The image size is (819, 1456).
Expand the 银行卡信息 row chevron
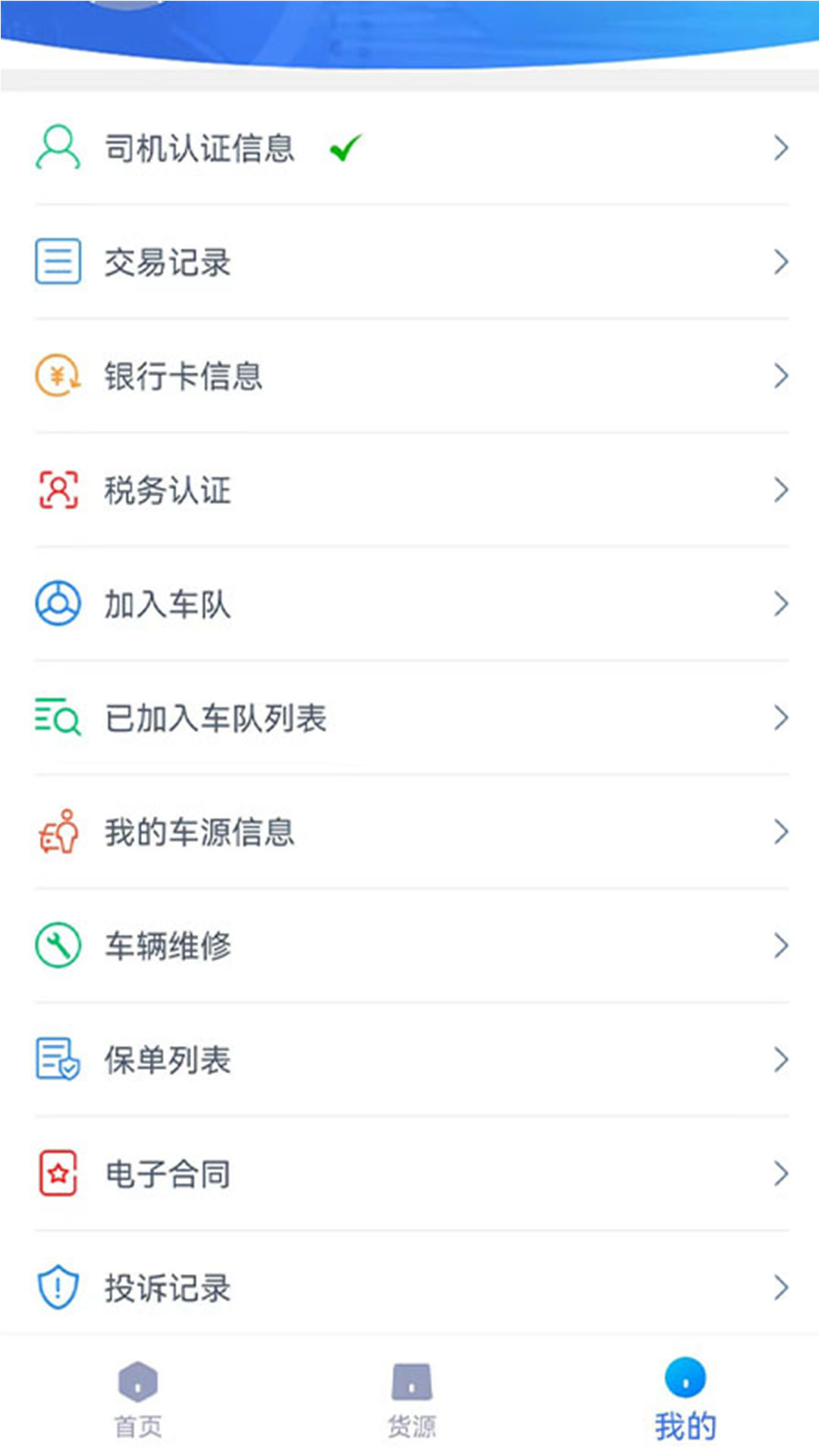[782, 375]
